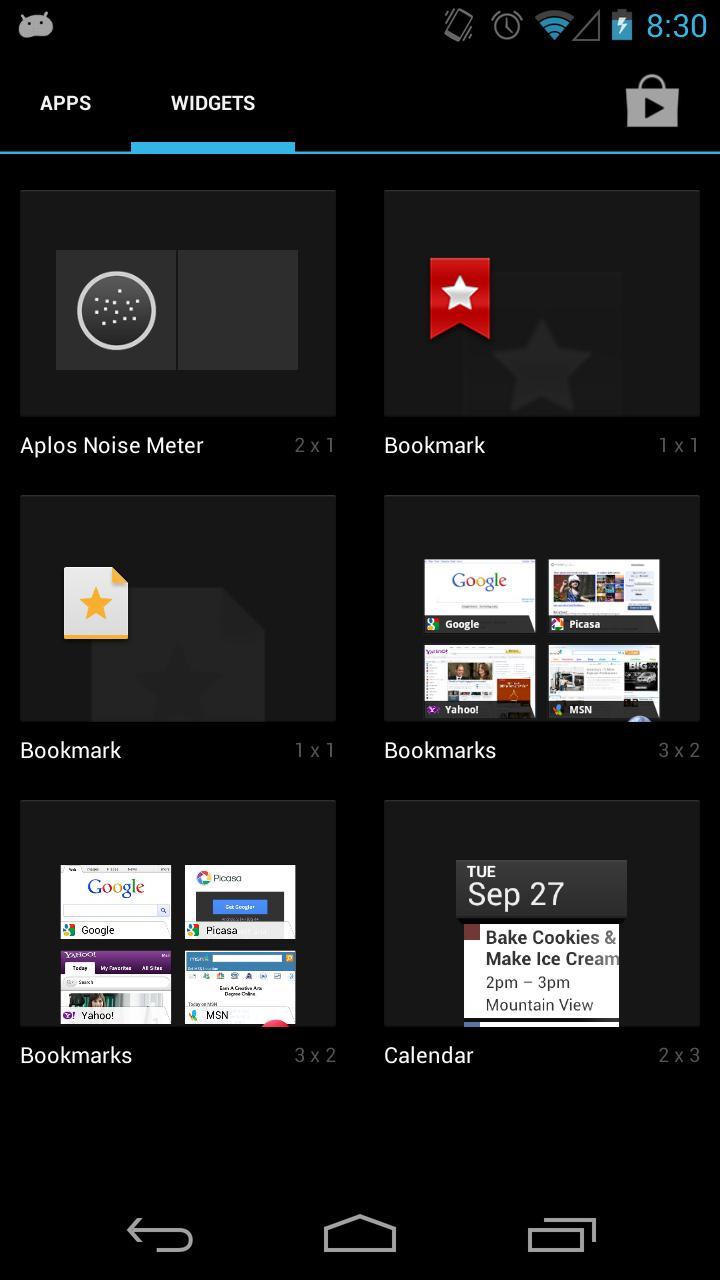Tap the home button in navigation bar
Viewport: 720px width, 1280px height.
click(360, 1234)
